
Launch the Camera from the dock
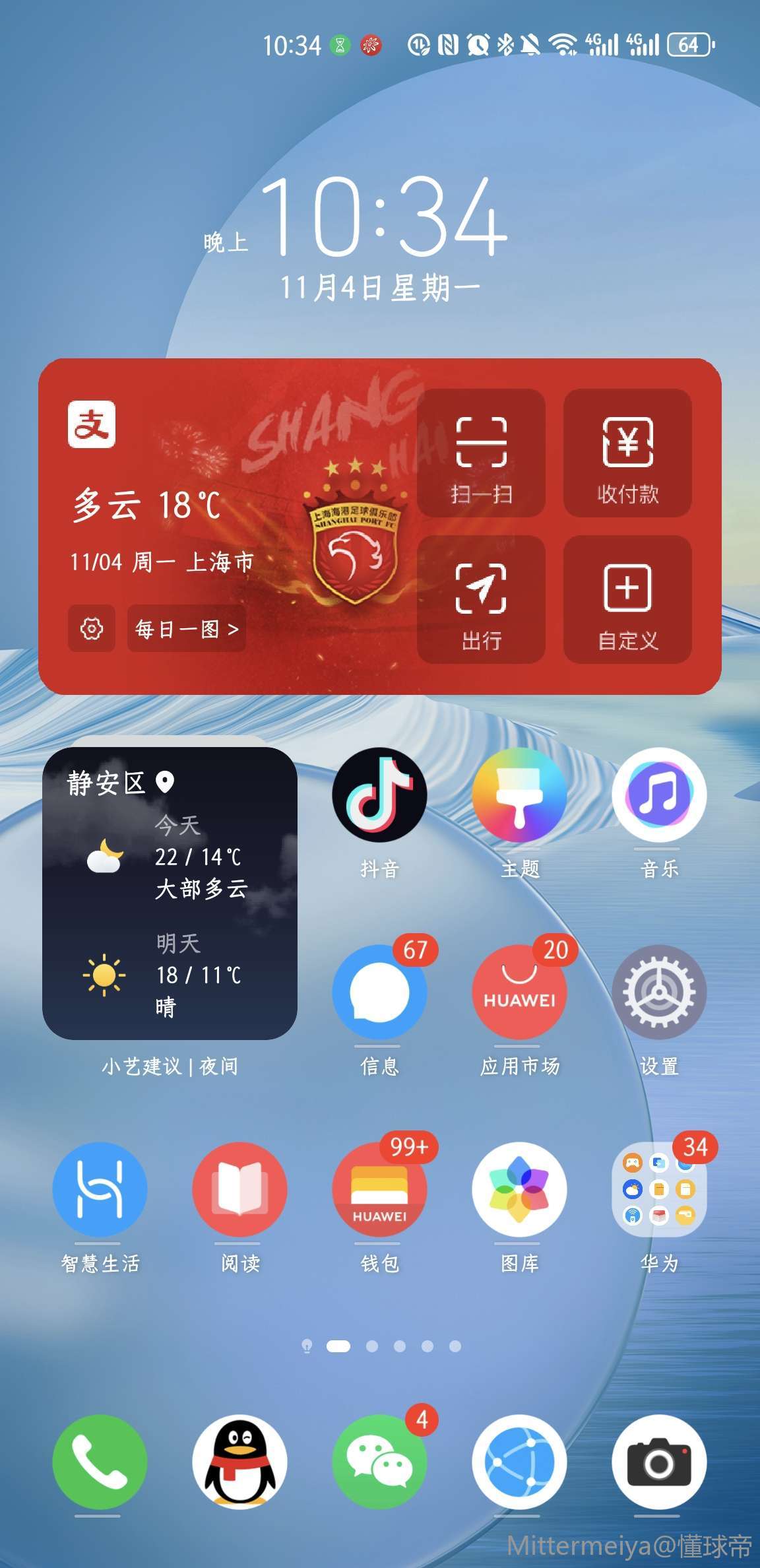click(x=659, y=1462)
